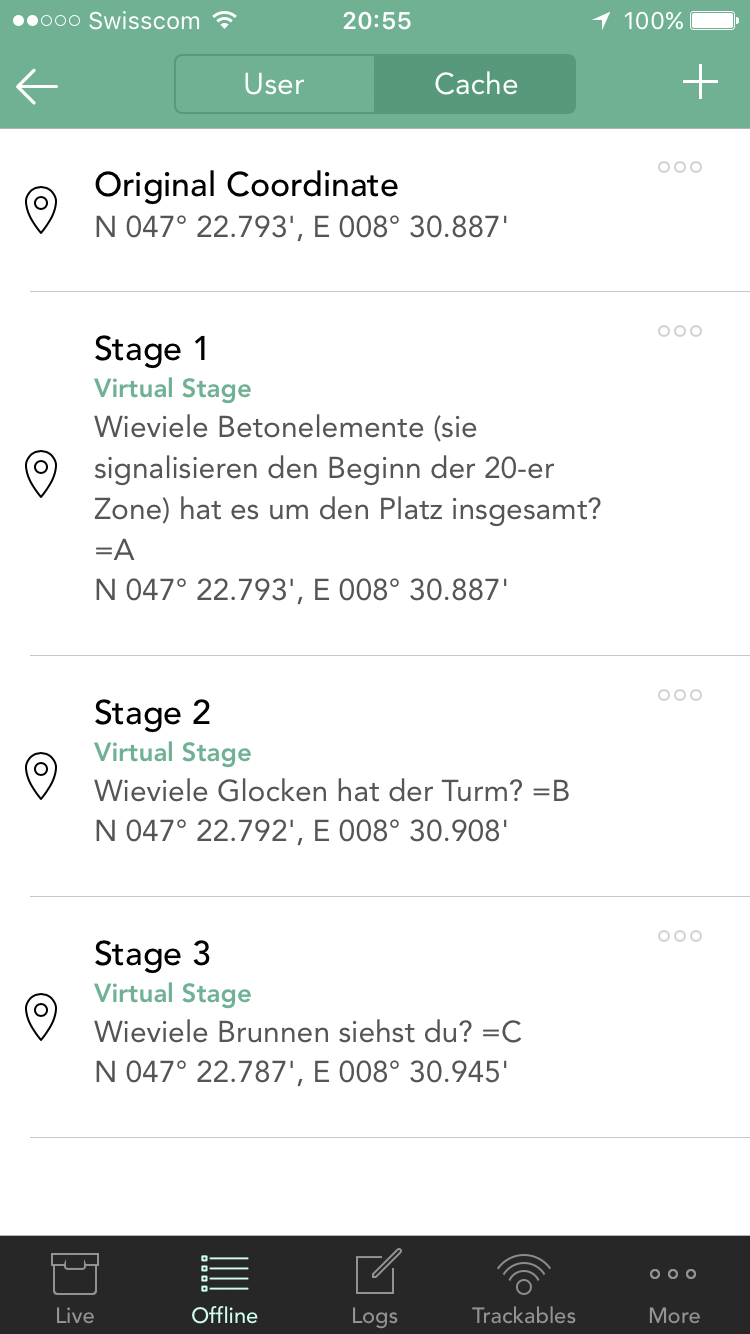Switch to the Offline tab
This screenshot has width=750, height=1334.
225,1289
